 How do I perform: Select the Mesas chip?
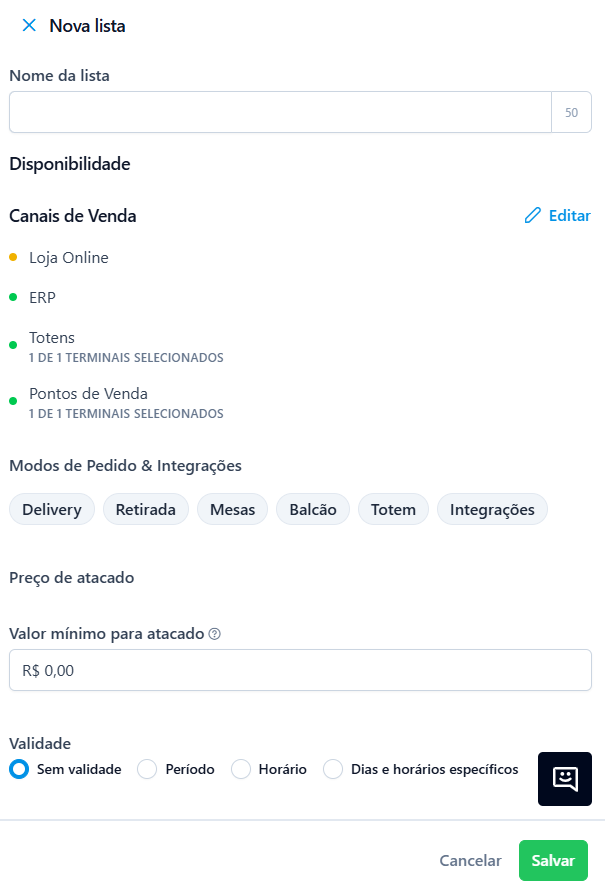coord(232,509)
